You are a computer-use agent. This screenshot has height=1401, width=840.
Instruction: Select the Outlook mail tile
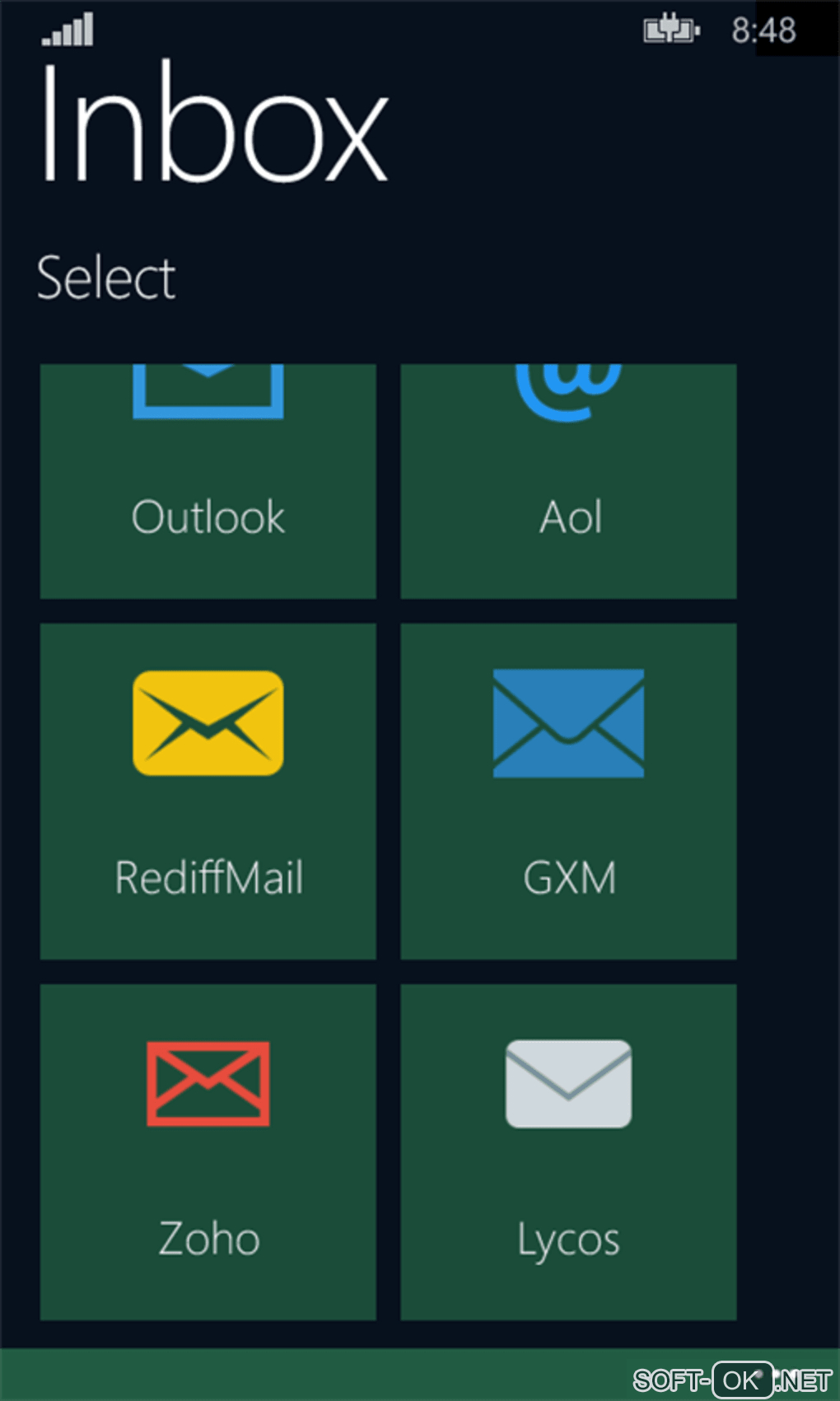pyautogui.click(x=208, y=482)
